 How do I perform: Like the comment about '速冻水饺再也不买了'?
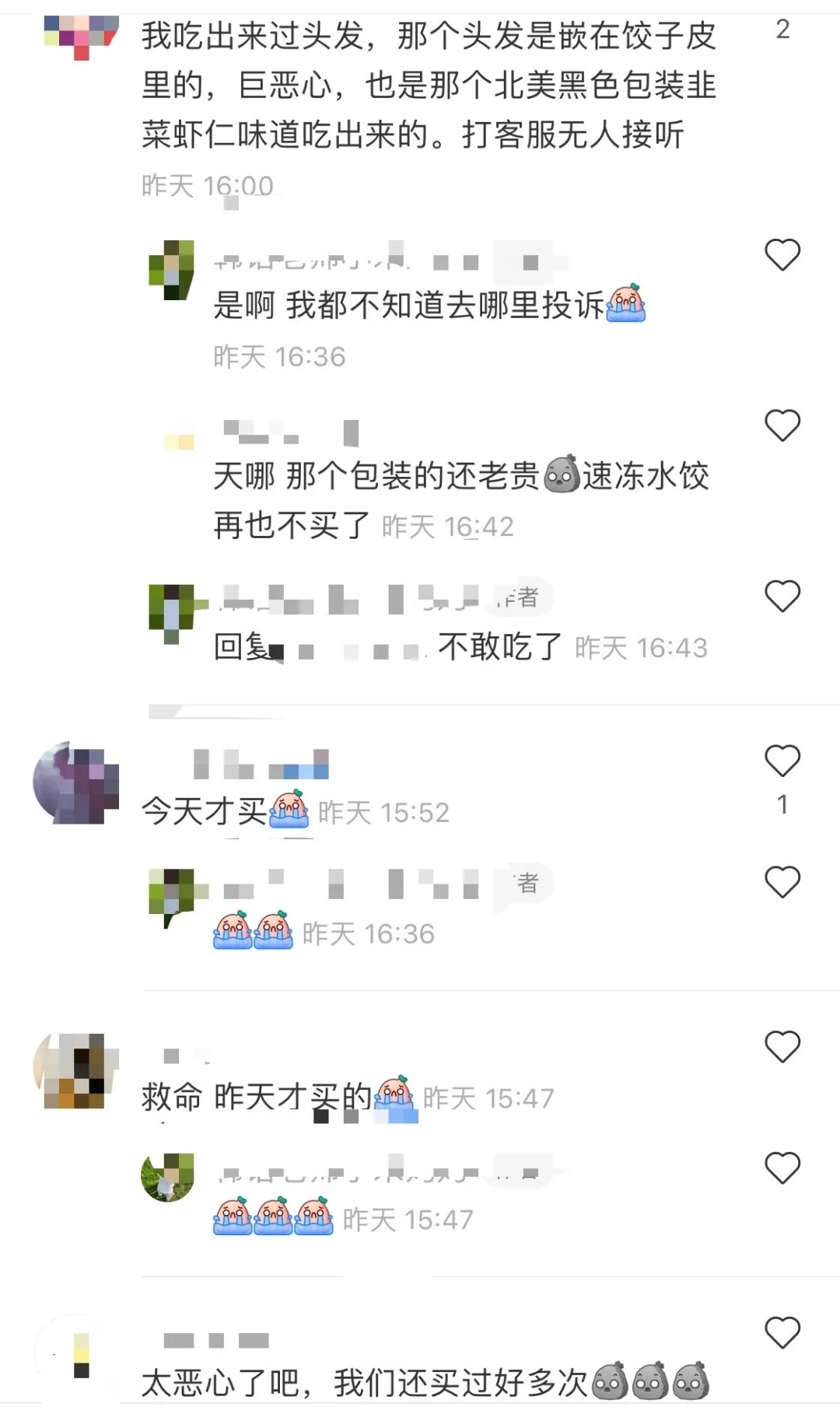(x=782, y=425)
